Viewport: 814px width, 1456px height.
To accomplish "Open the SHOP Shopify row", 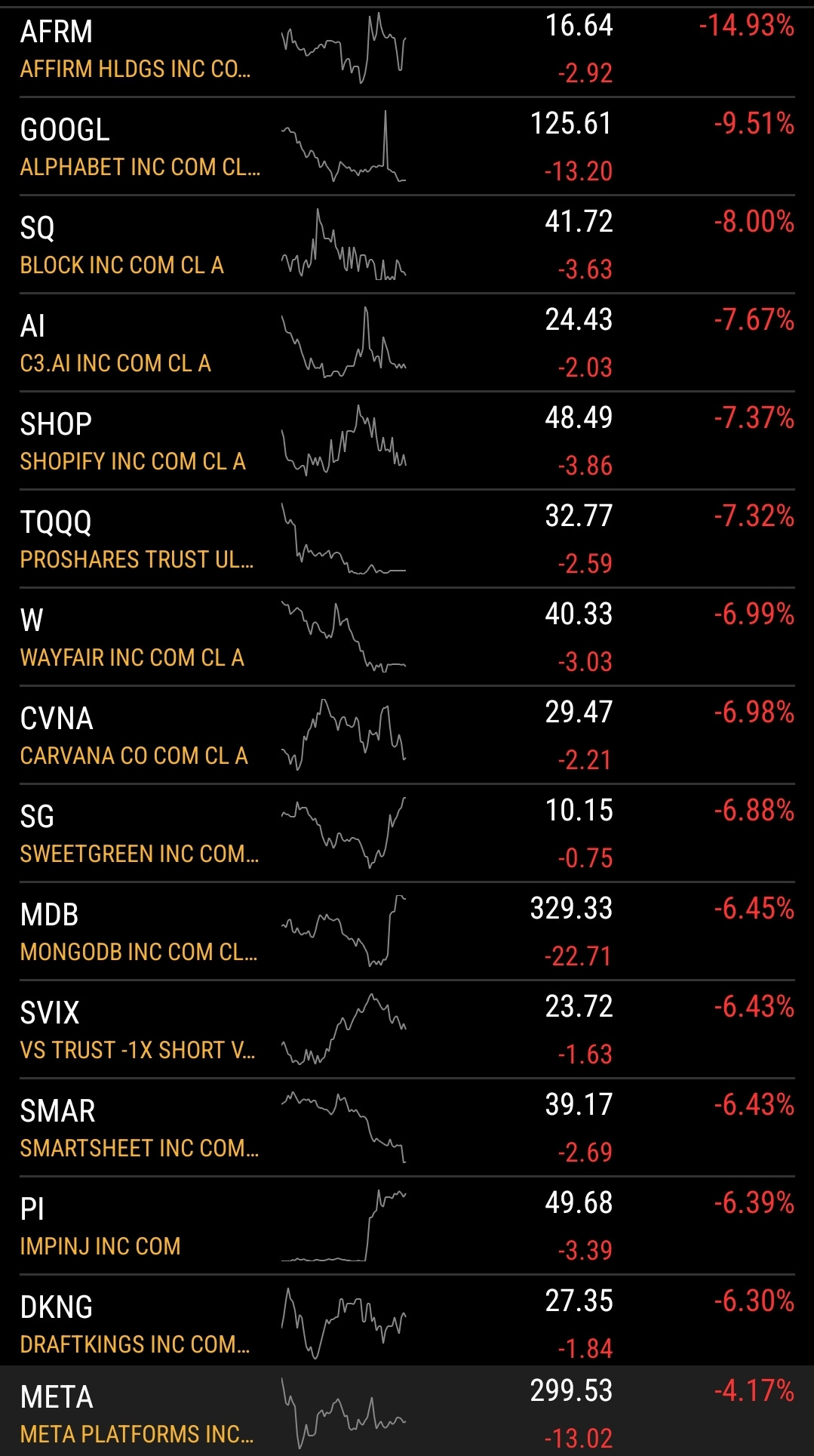I will tap(407, 441).
